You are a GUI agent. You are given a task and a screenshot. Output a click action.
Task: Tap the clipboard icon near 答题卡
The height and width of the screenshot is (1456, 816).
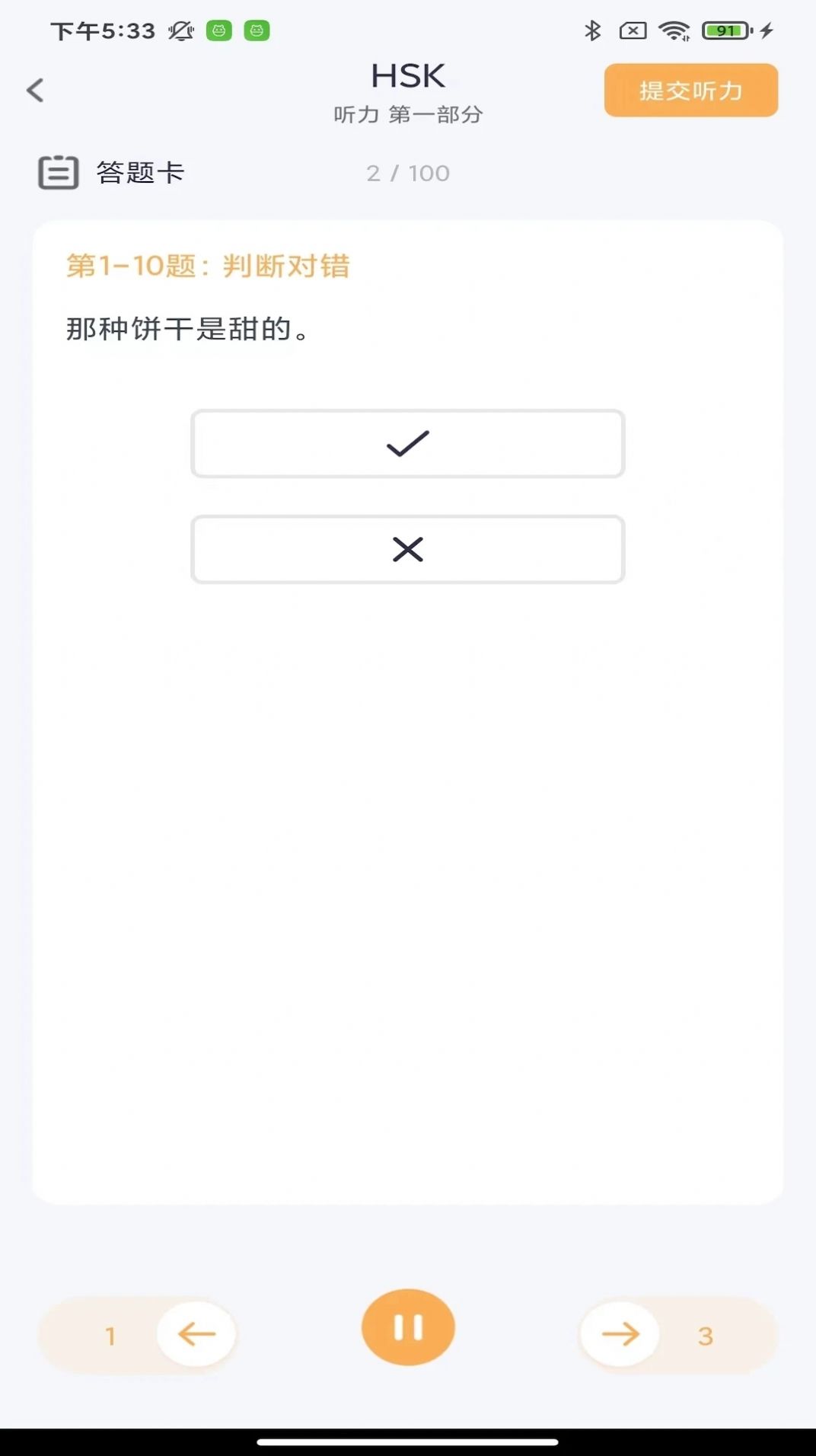pos(59,171)
